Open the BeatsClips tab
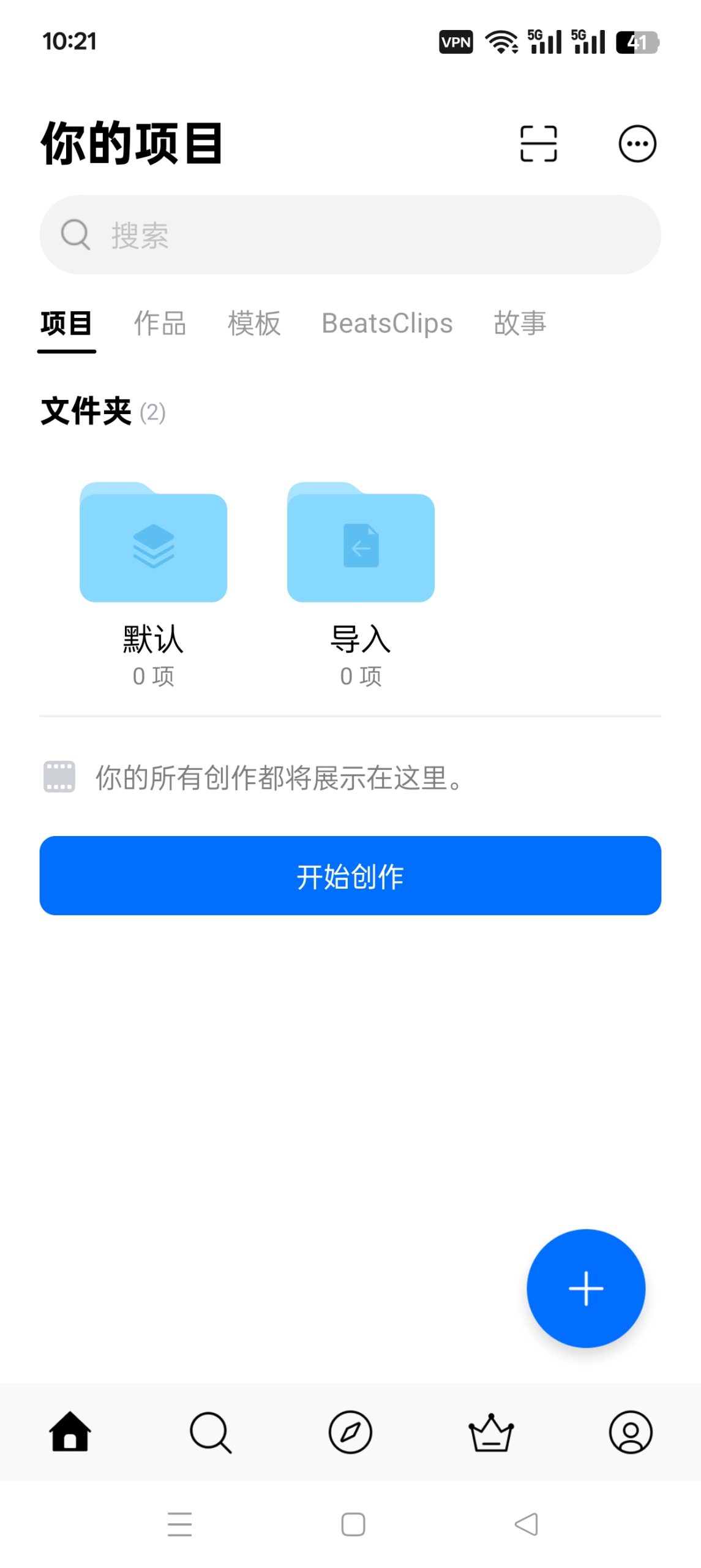 pos(387,324)
